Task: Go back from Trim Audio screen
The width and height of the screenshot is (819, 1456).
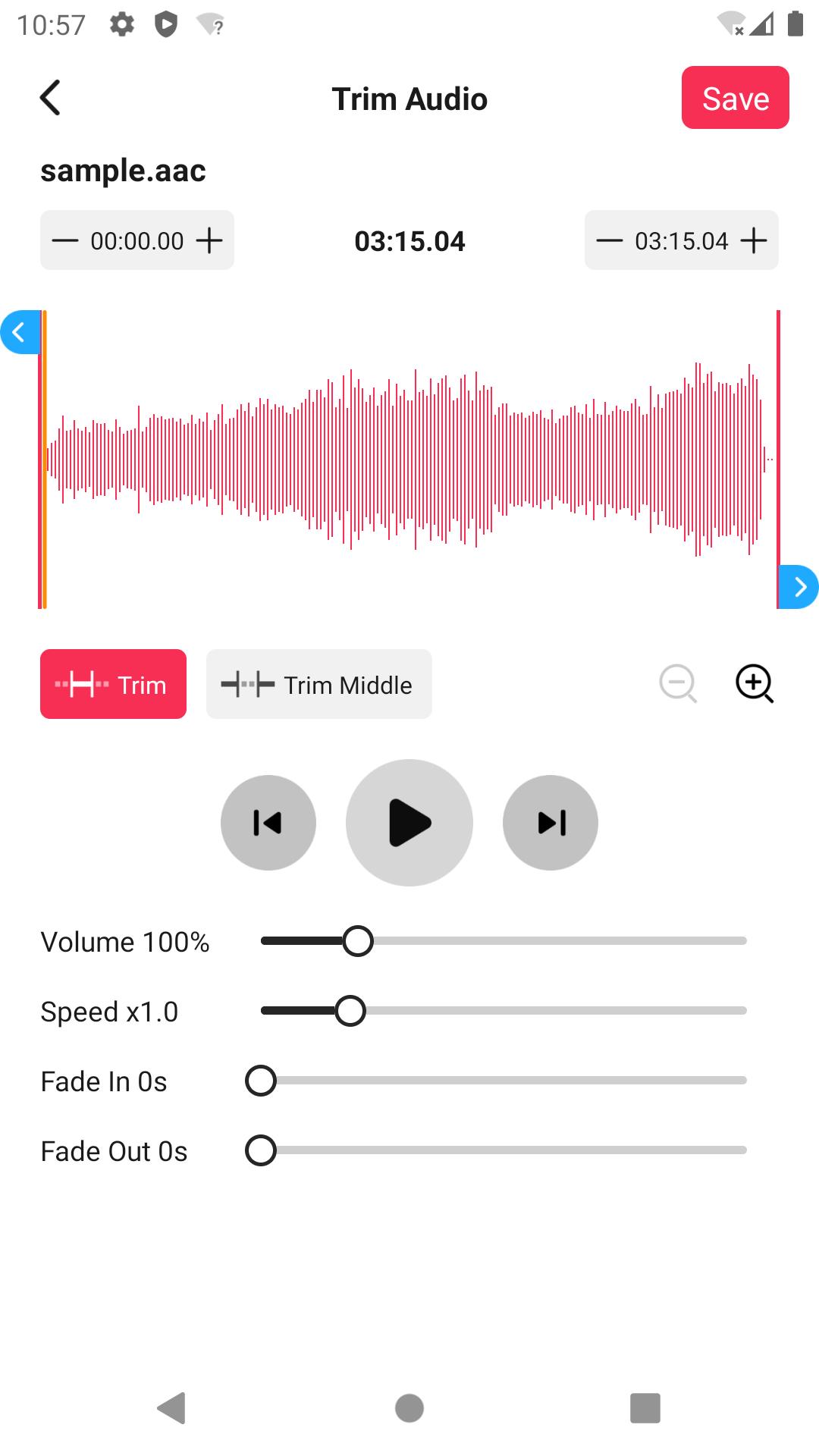Action: (x=50, y=98)
